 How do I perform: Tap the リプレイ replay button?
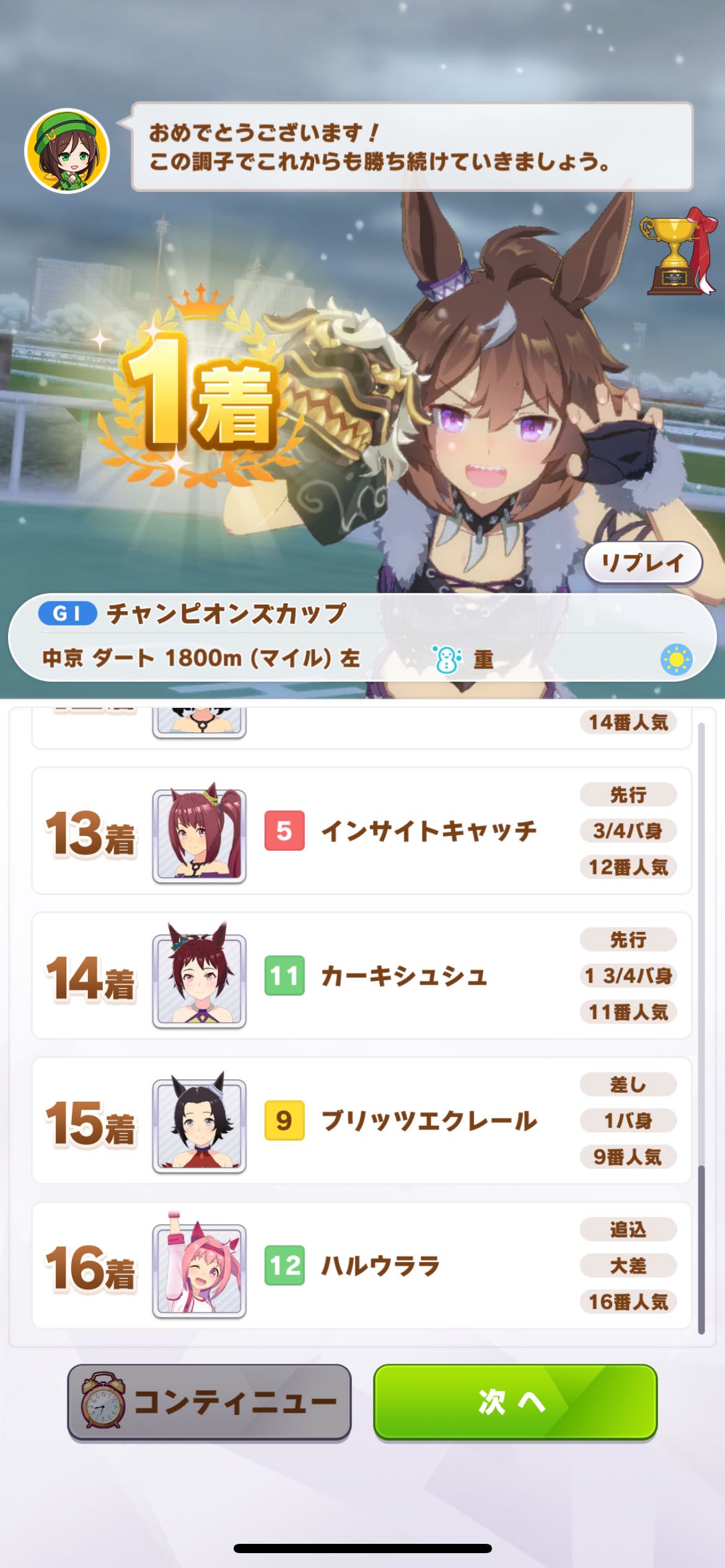(x=643, y=562)
